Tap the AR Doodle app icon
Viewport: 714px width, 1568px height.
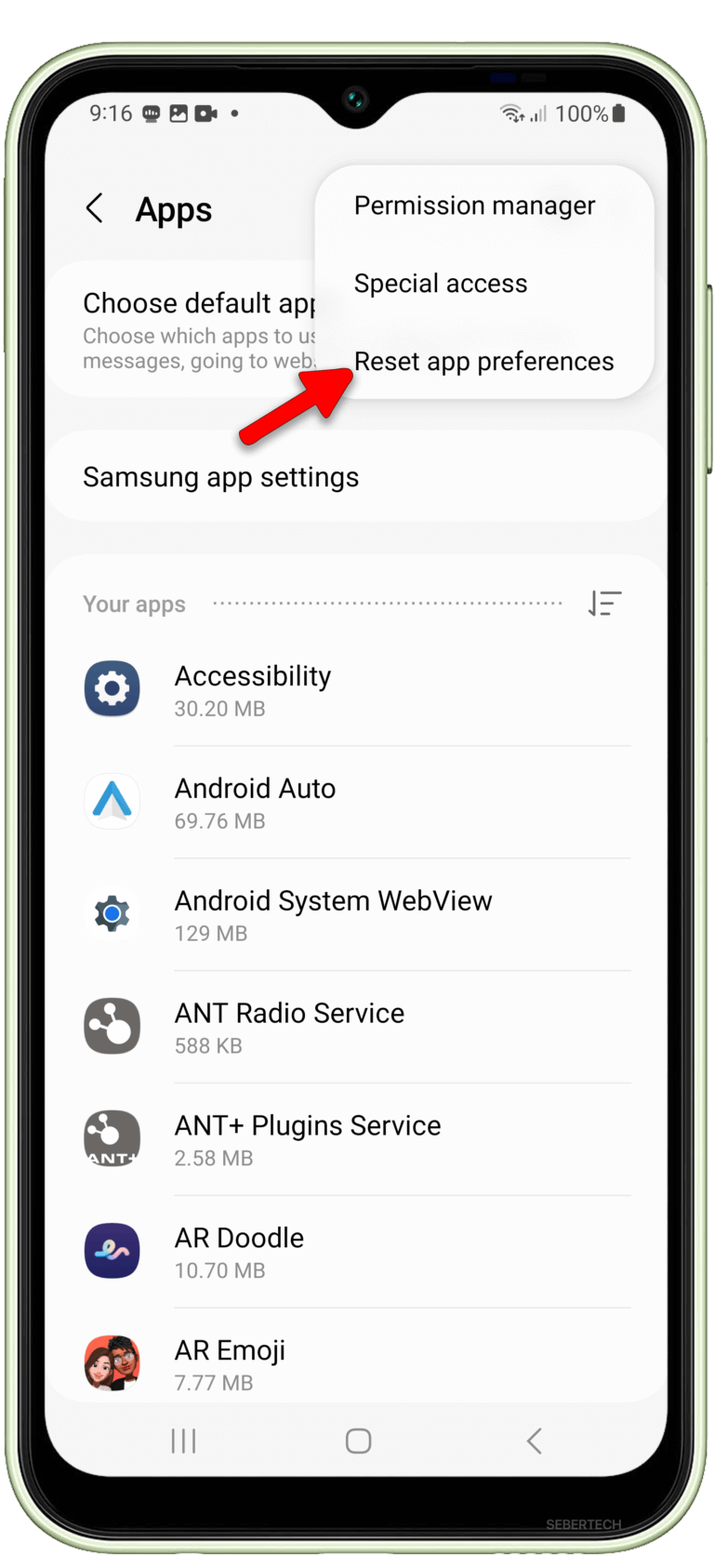coord(112,1251)
